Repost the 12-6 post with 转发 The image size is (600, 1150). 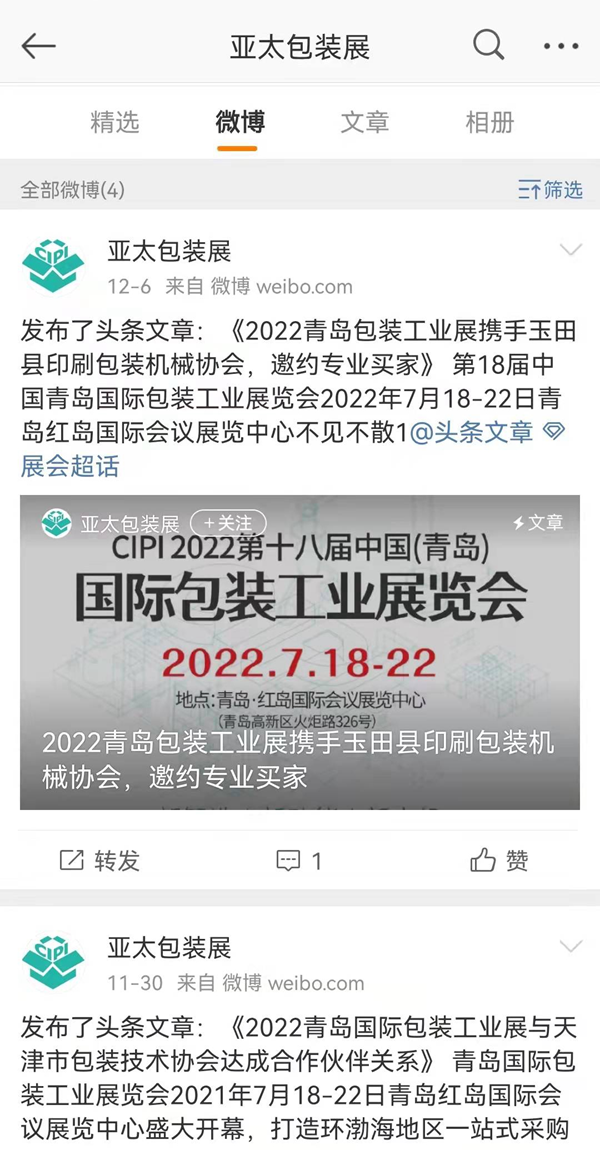point(100,860)
